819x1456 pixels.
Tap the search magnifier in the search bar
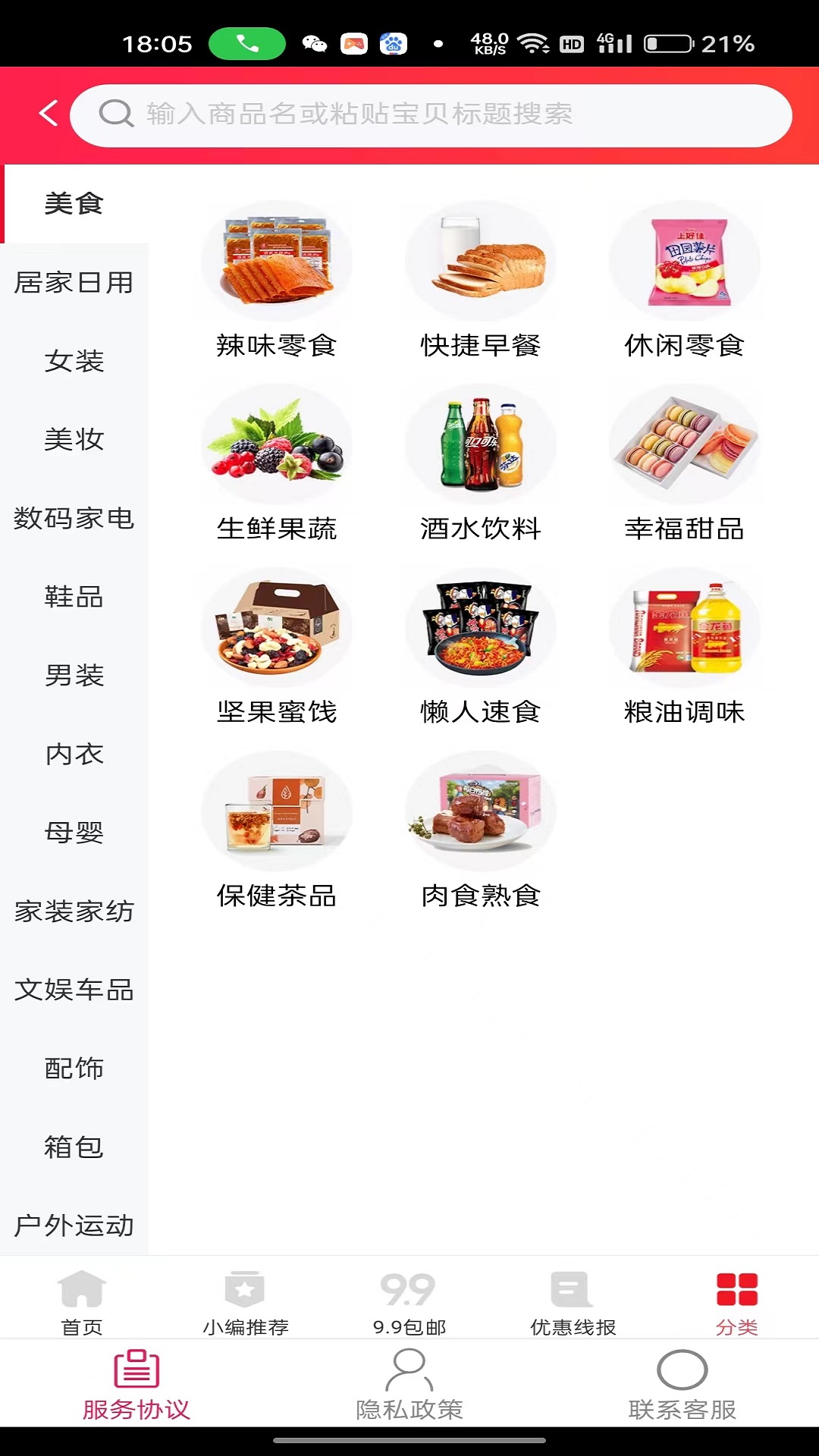point(116,115)
